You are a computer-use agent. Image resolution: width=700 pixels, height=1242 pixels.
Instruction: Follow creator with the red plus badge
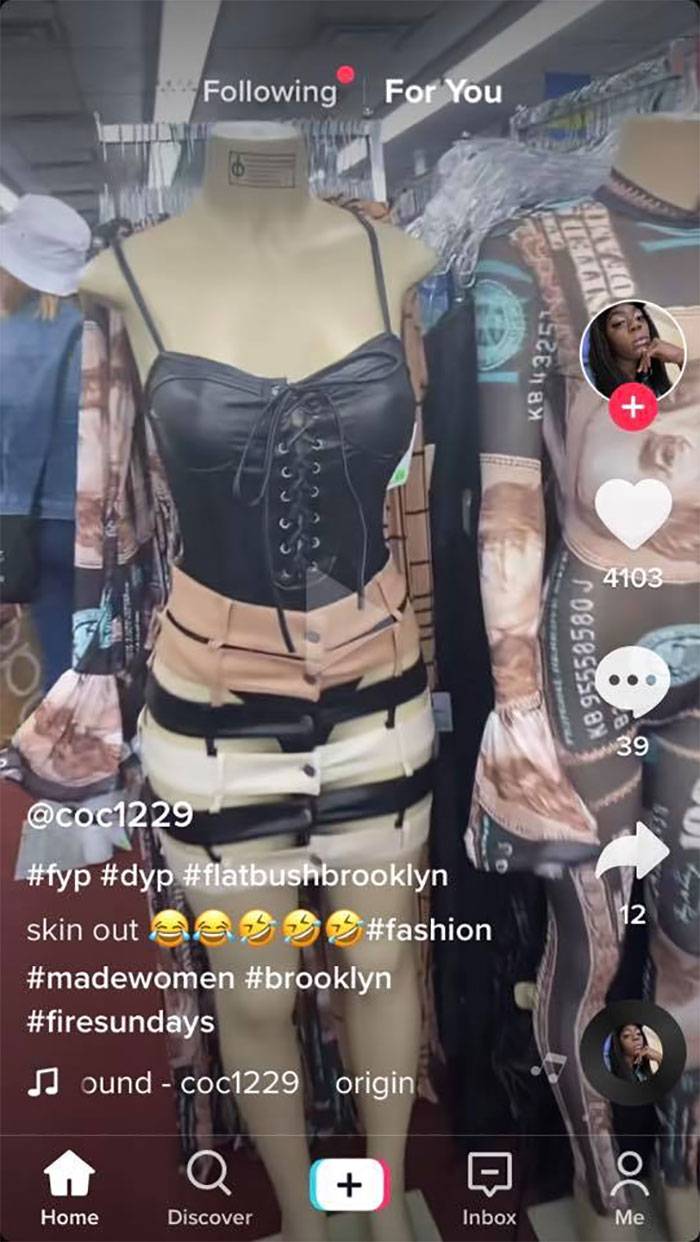pos(632,405)
